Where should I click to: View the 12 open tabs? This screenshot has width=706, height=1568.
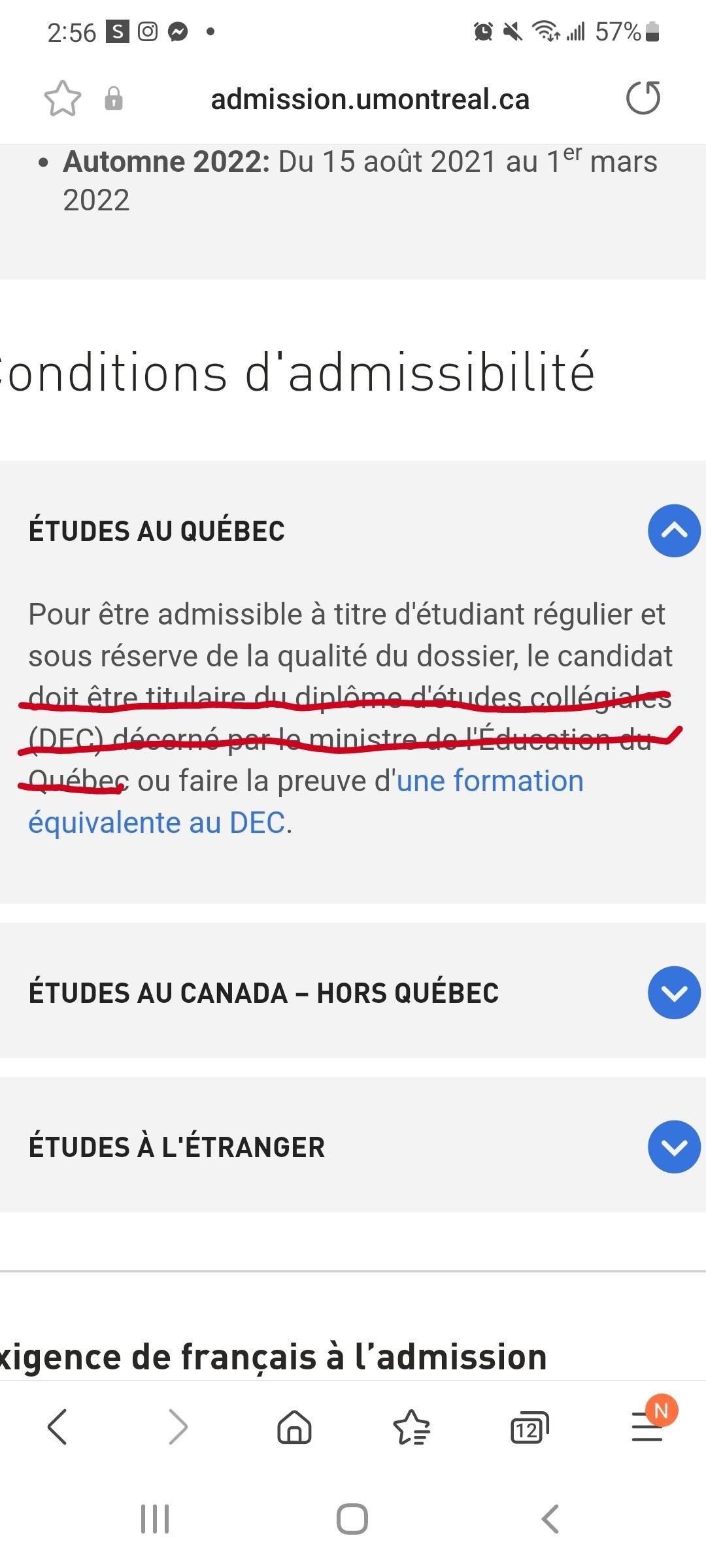(529, 1428)
